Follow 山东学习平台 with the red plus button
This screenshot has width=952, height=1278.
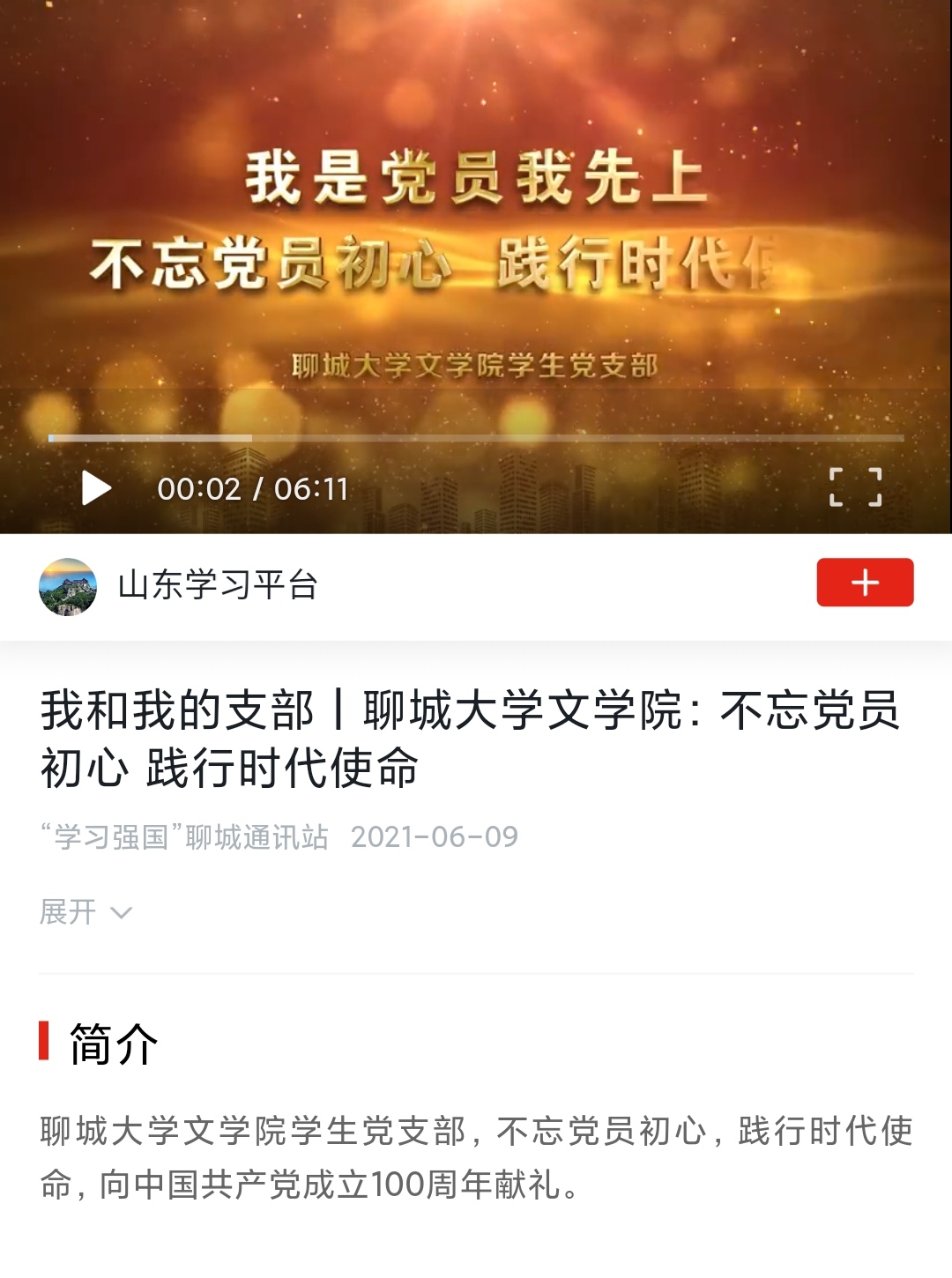(865, 583)
